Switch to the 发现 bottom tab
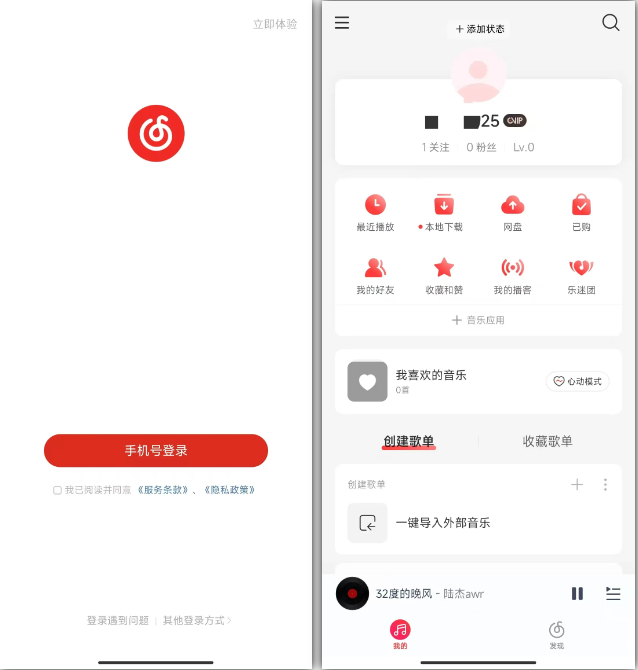Viewport: 638px width, 670px height. pos(557,633)
